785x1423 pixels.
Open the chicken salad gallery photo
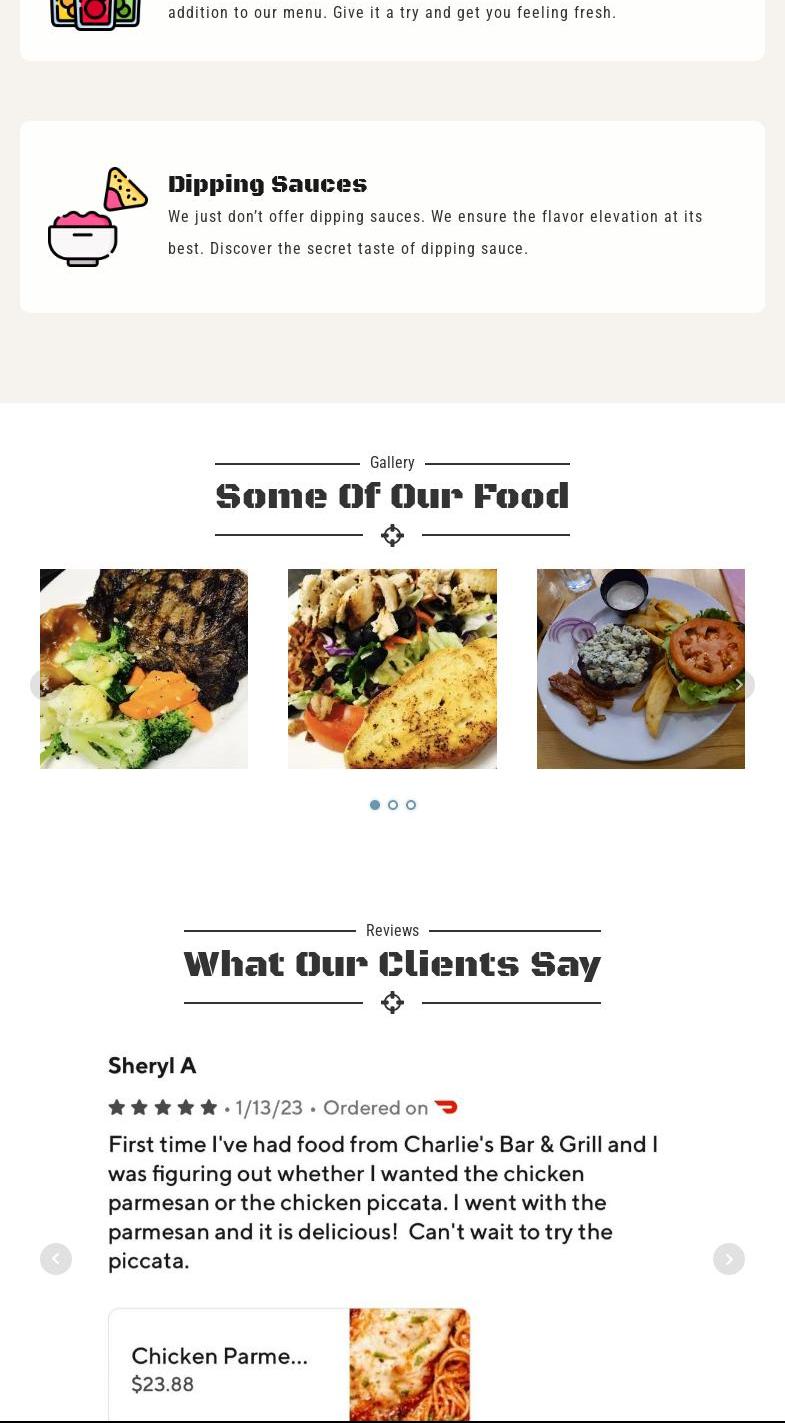pyautogui.click(x=392, y=668)
